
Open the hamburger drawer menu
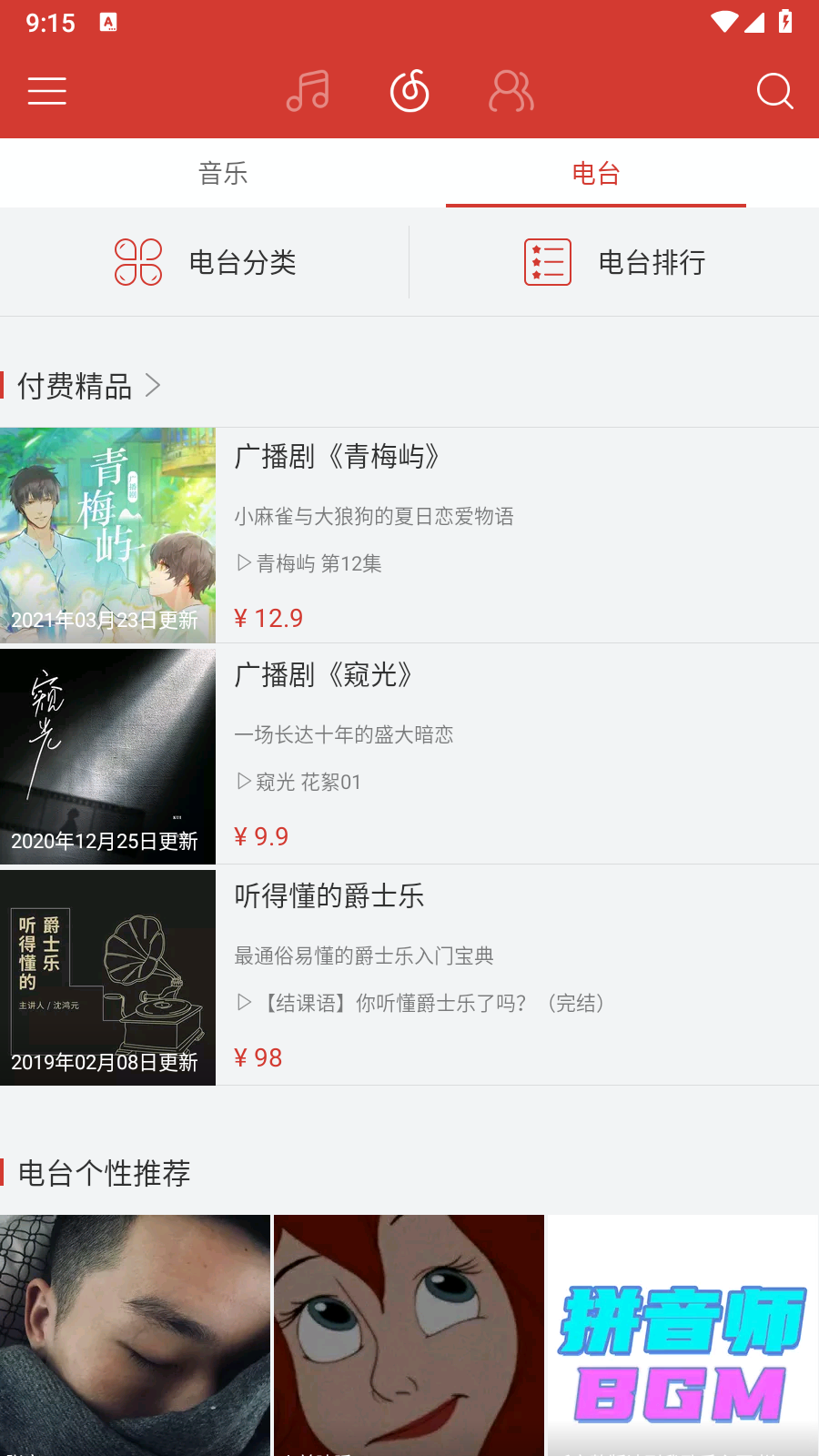coord(47,91)
